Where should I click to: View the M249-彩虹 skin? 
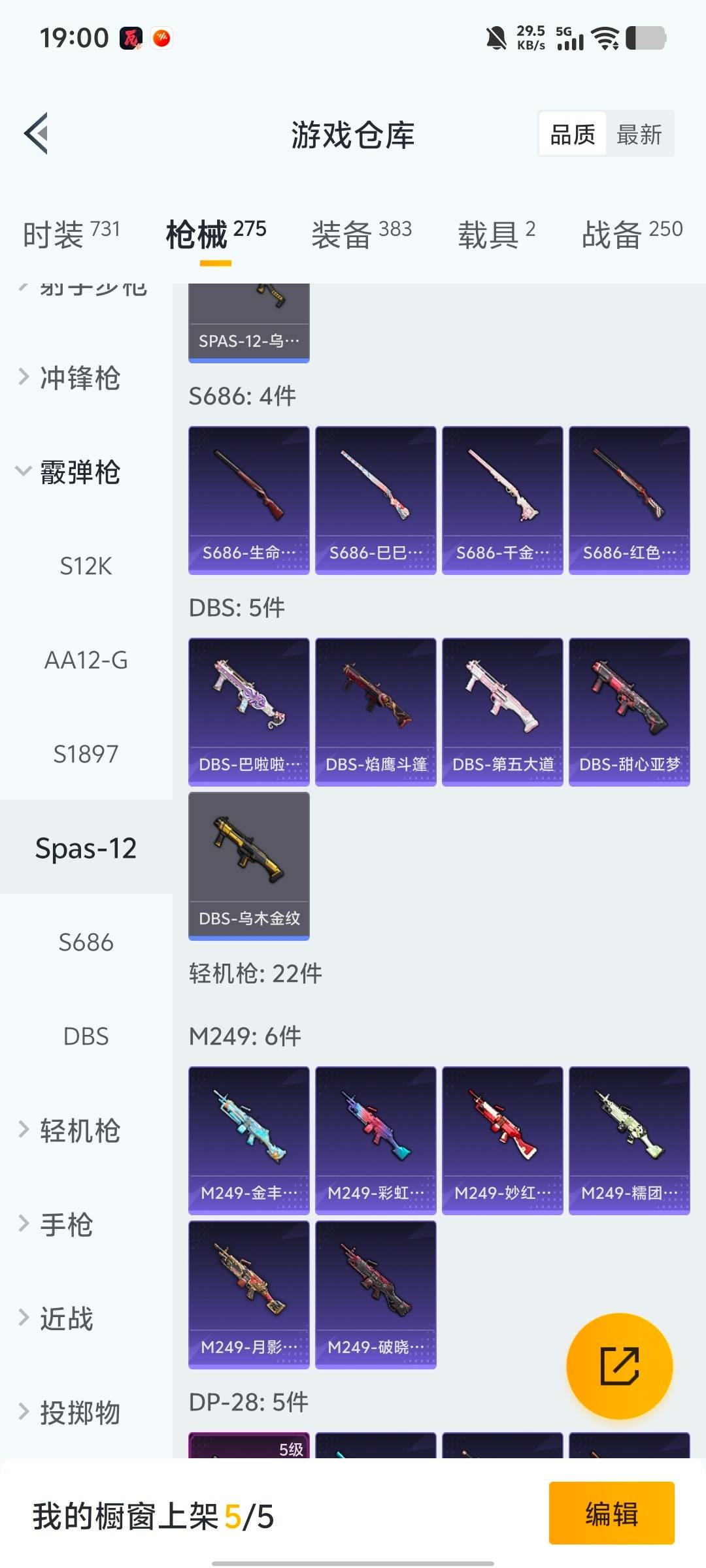[x=375, y=1140]
